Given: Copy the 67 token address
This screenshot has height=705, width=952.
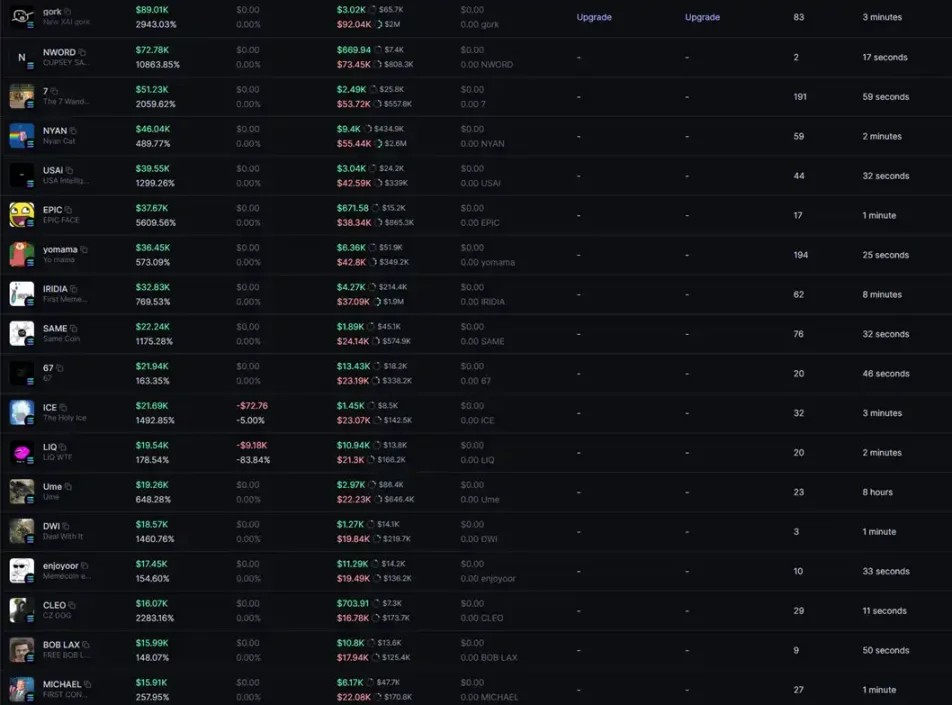Looking at the screenshot, I should point(60,368).
